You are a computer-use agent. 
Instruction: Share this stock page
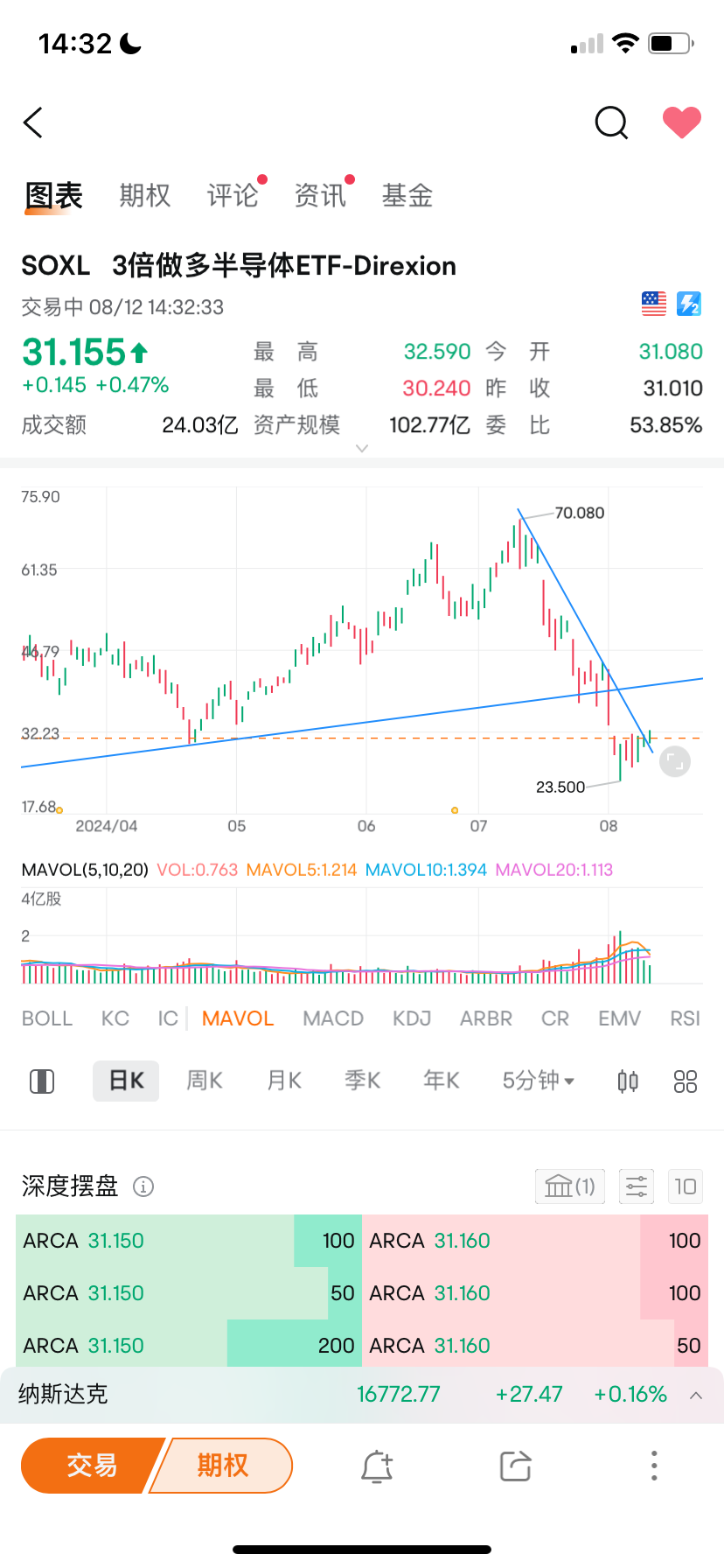516,1466
